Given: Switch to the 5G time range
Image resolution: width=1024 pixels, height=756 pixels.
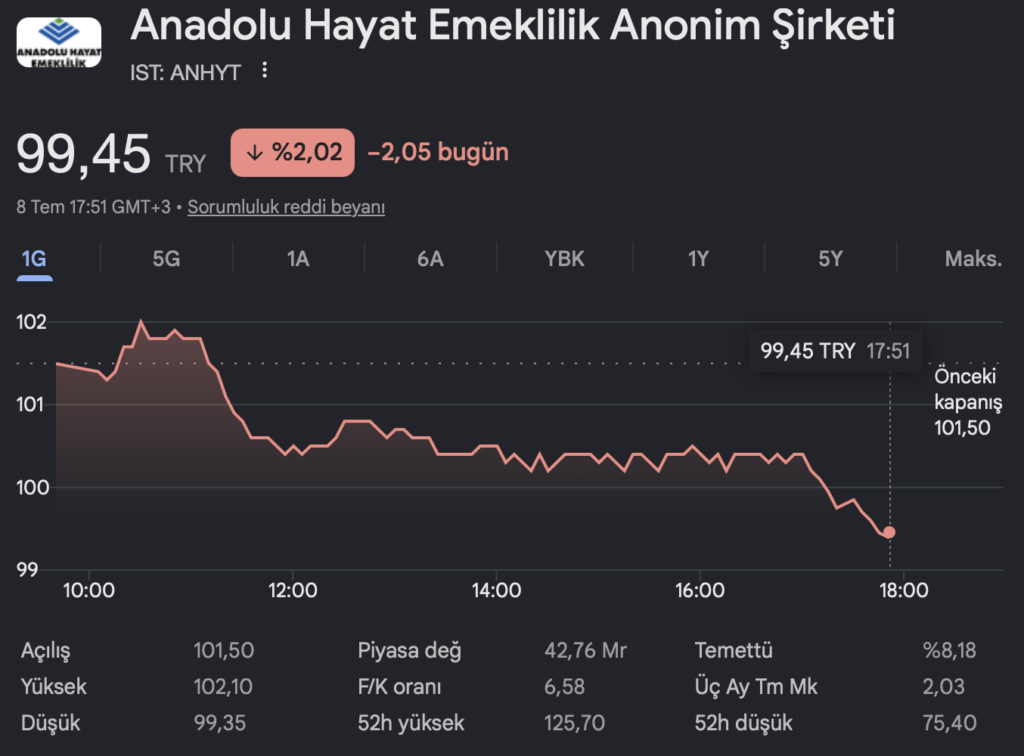Looking at the screenshot, I should [166, 259].
